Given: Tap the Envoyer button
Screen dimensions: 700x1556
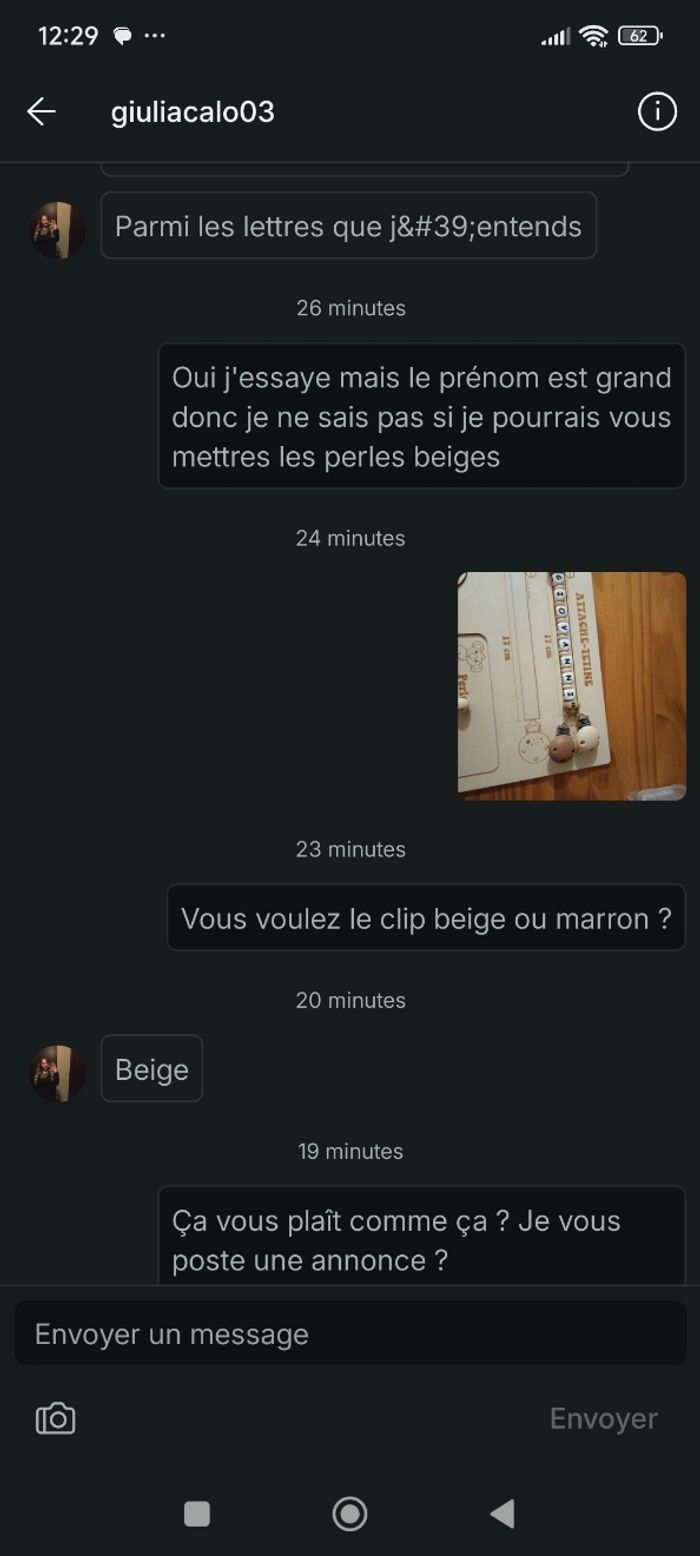Looking at the screenshot, I should (x=603, y=1418).
